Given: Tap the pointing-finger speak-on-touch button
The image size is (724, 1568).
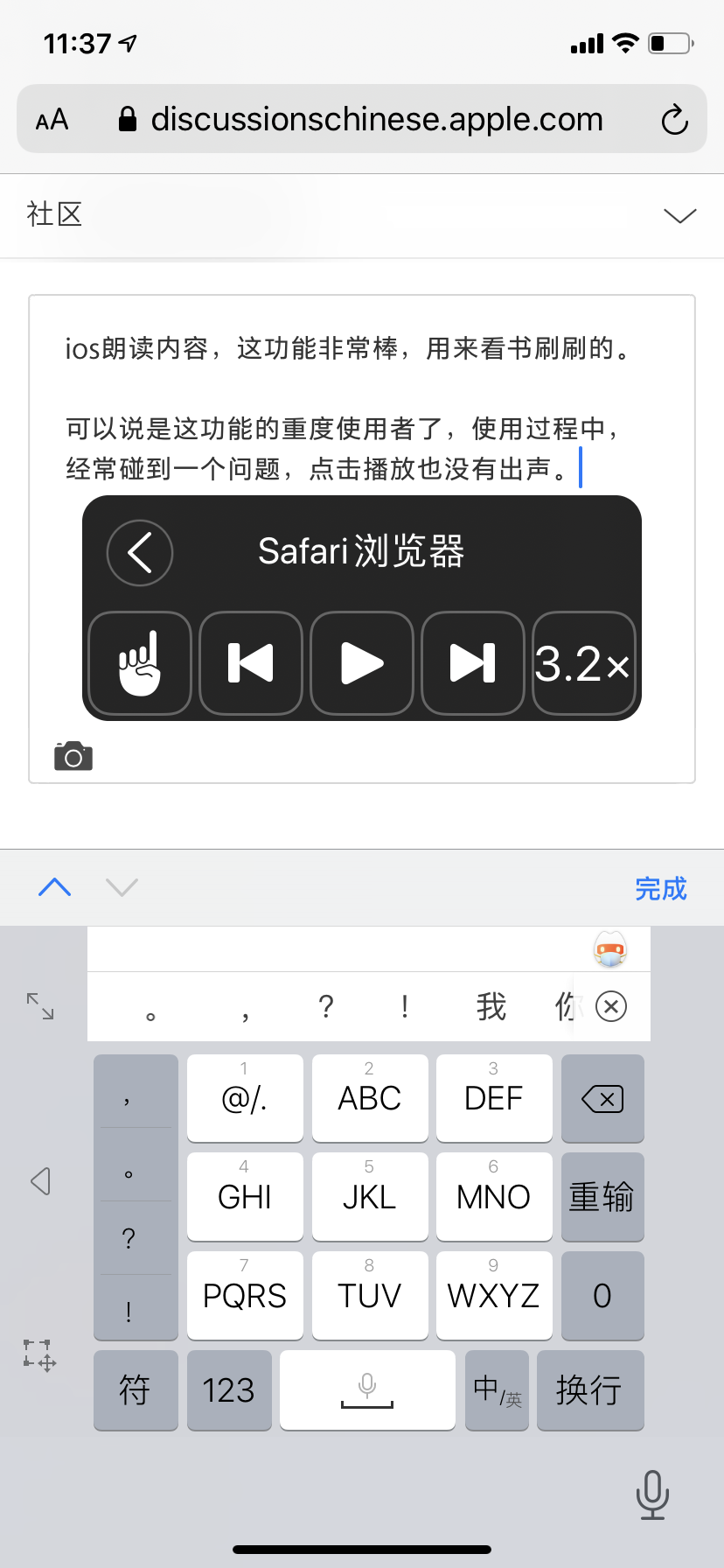Looking at the screenshot, I should [x=140, y=663].
